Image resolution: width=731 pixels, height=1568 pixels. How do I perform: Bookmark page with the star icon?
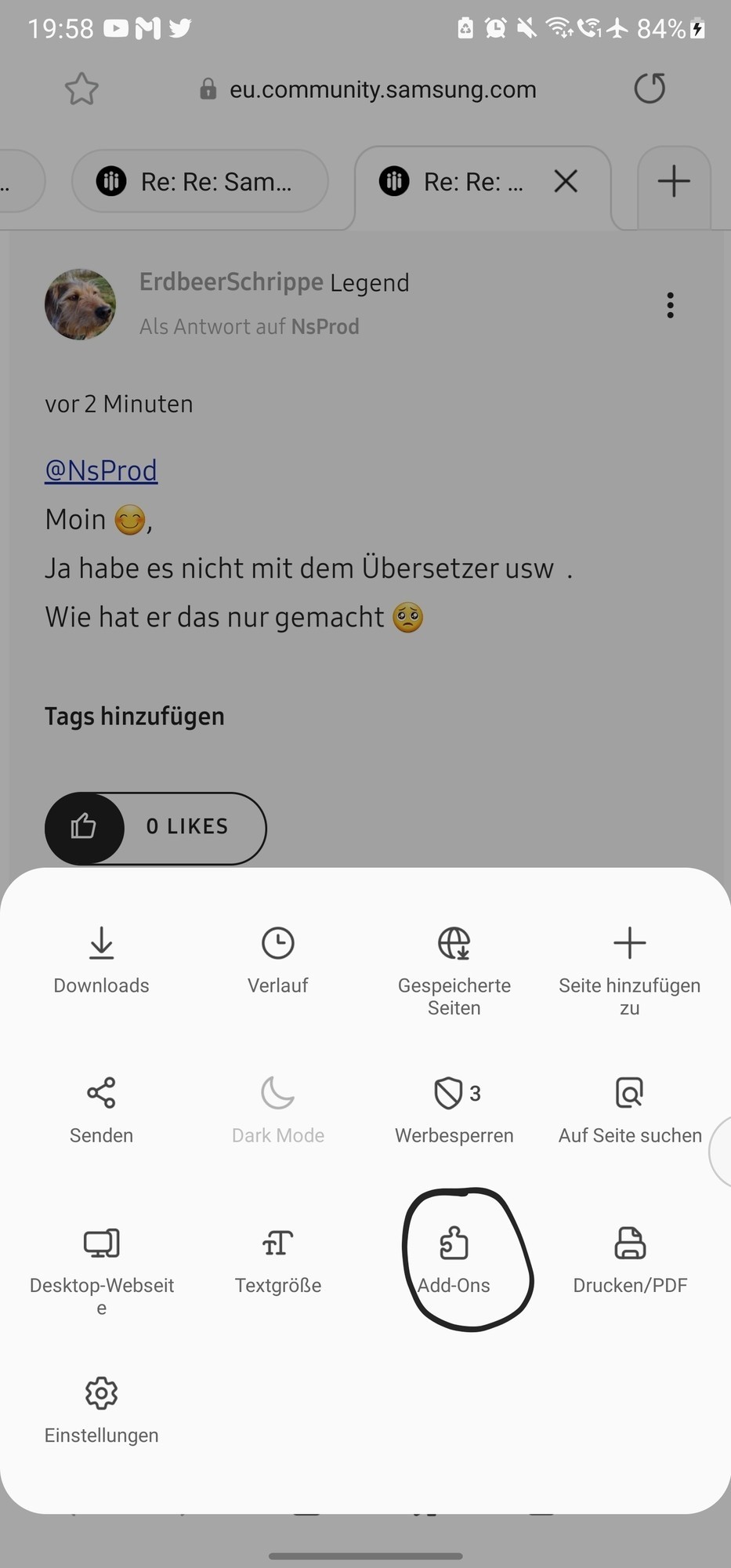pyautogui.click(x=81, y=89)
